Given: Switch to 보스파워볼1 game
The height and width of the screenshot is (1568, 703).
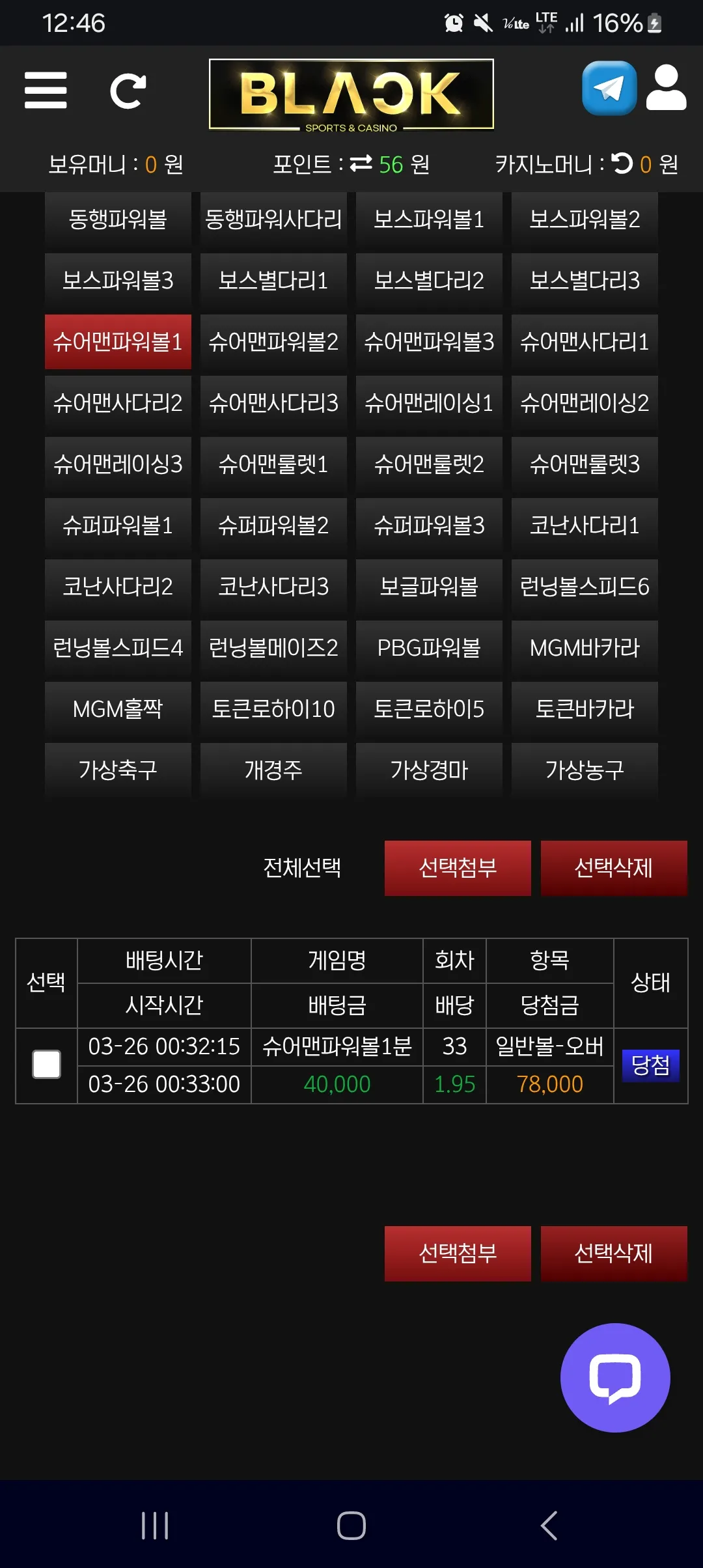Looking at the screenshot, I should tap(429, 219).
